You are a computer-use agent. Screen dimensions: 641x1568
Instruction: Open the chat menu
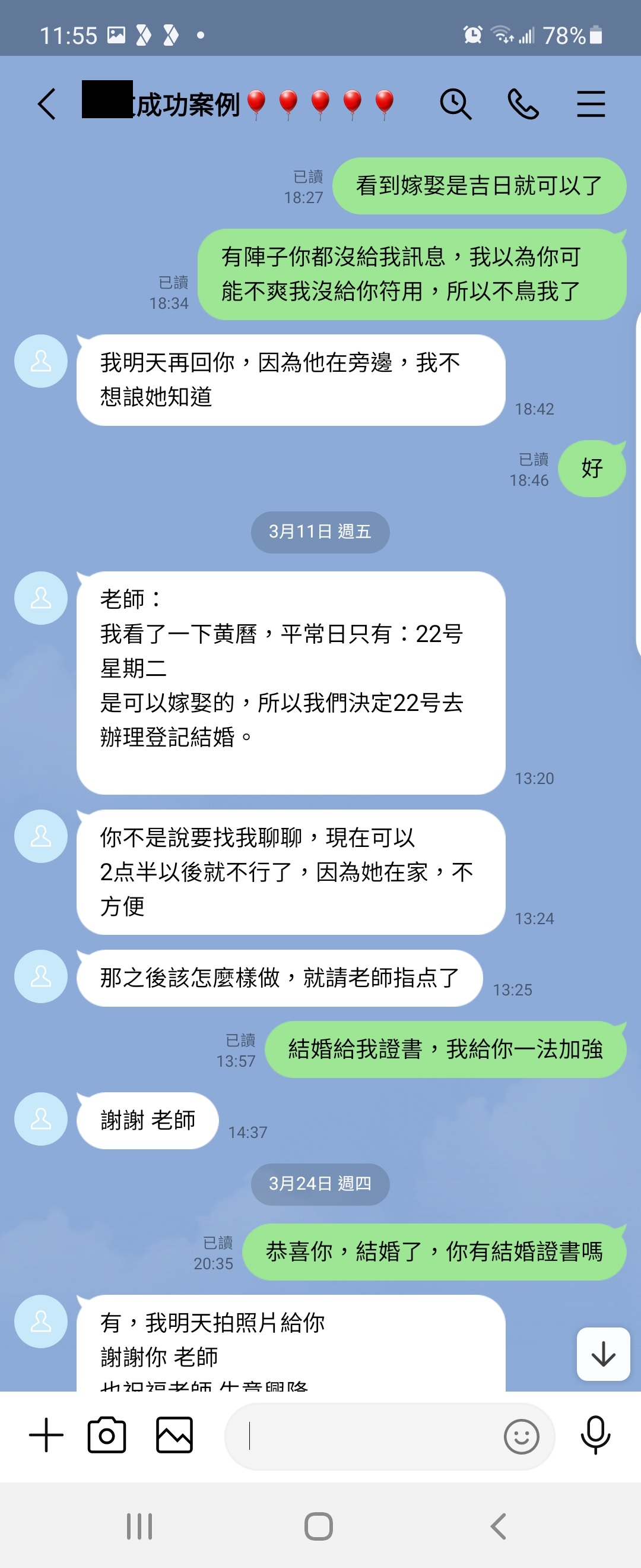(591, 104)
